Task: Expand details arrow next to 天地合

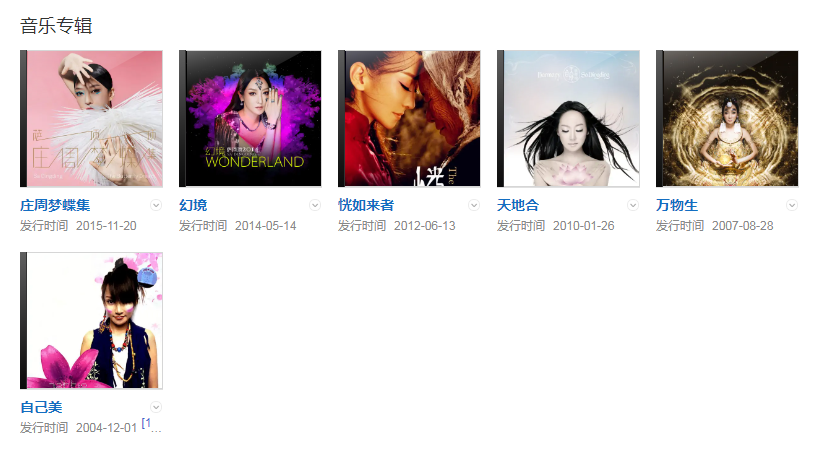Action: (633, 205)
